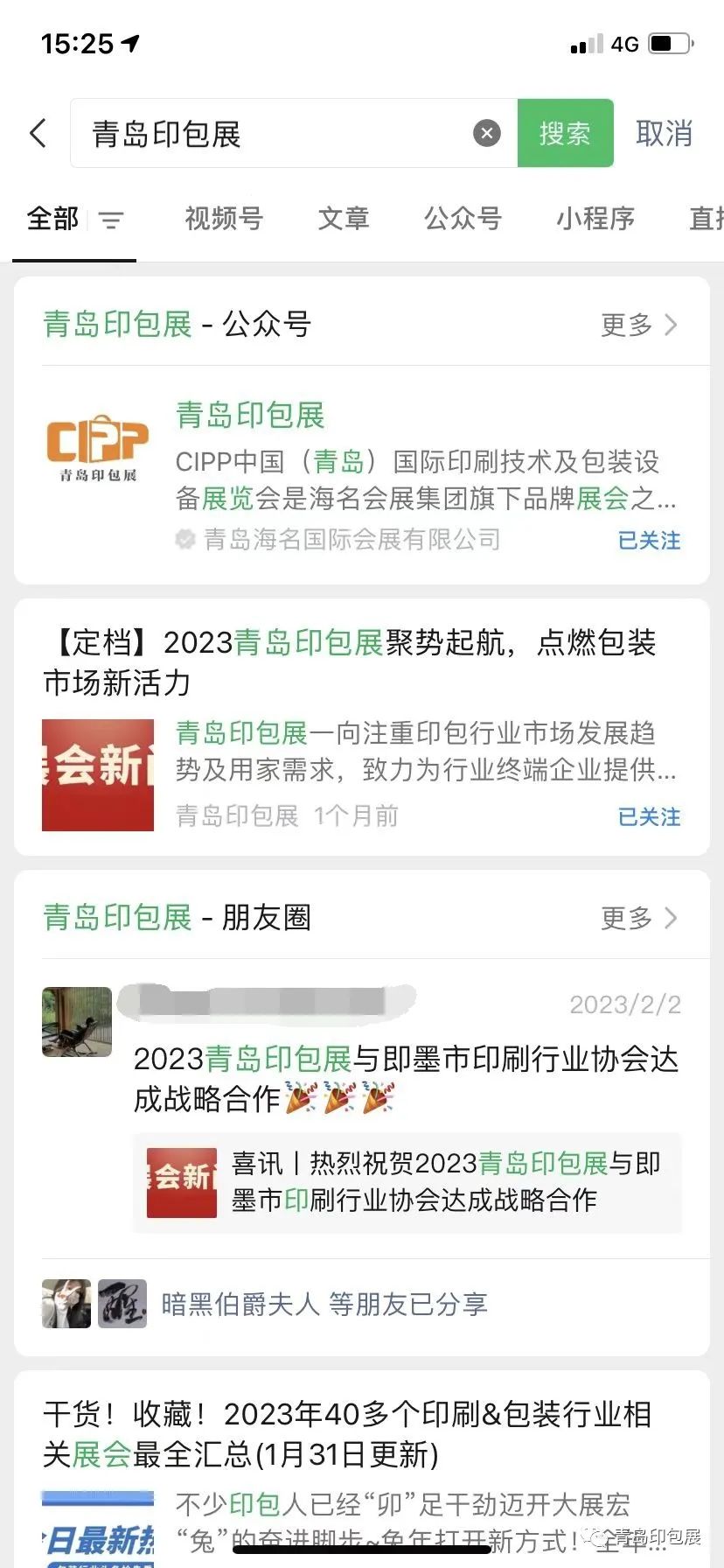Show more 公众号 results
Image resolution: width=724 pixels, height=1568 pixels.
(638, 325)
